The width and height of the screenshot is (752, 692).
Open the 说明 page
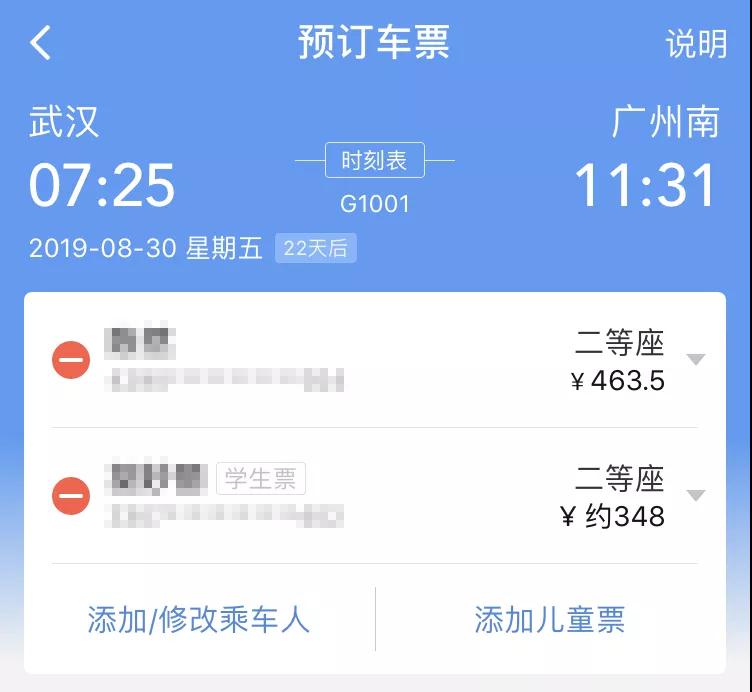(x=696, y=44)
